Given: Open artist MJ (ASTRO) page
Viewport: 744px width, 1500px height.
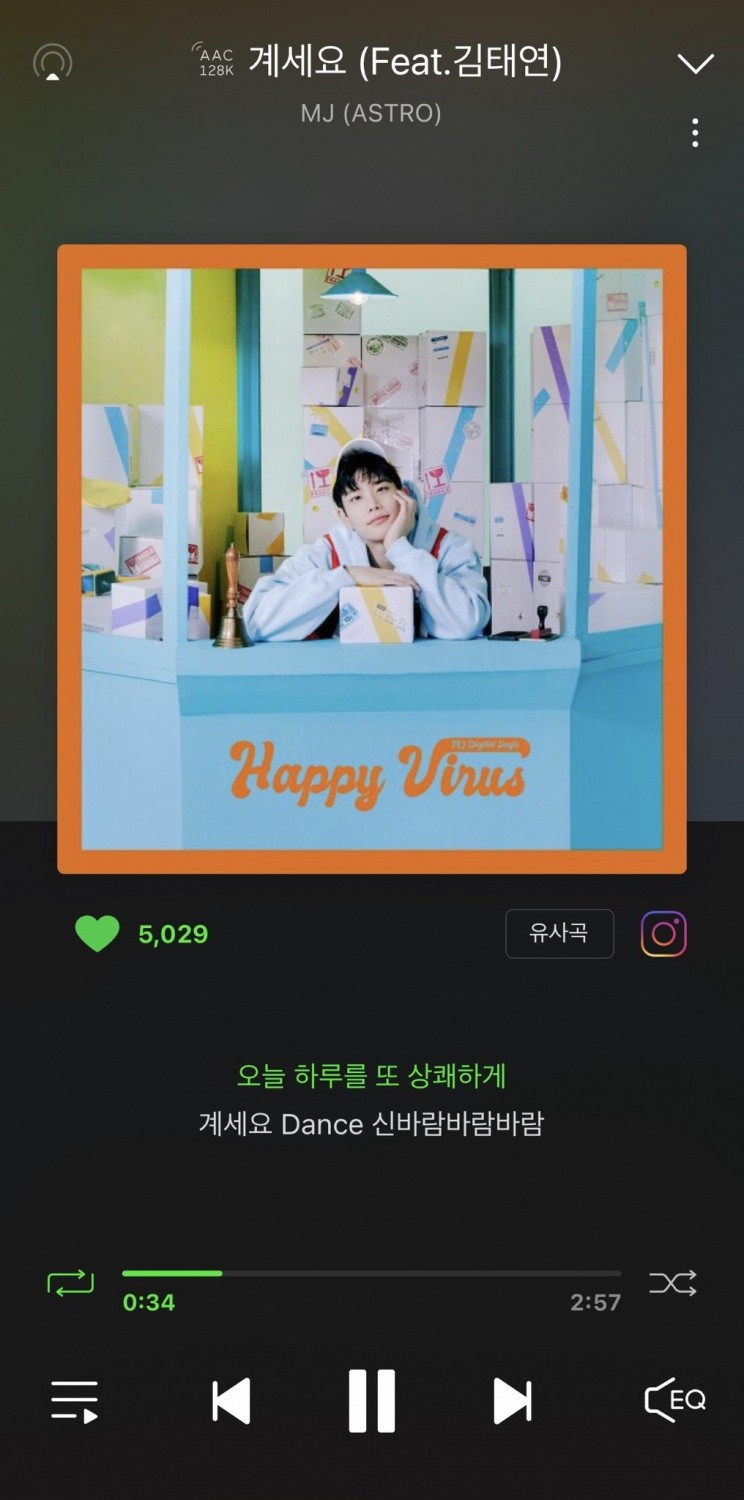Looking at the screenshot, I should [371, 113].
